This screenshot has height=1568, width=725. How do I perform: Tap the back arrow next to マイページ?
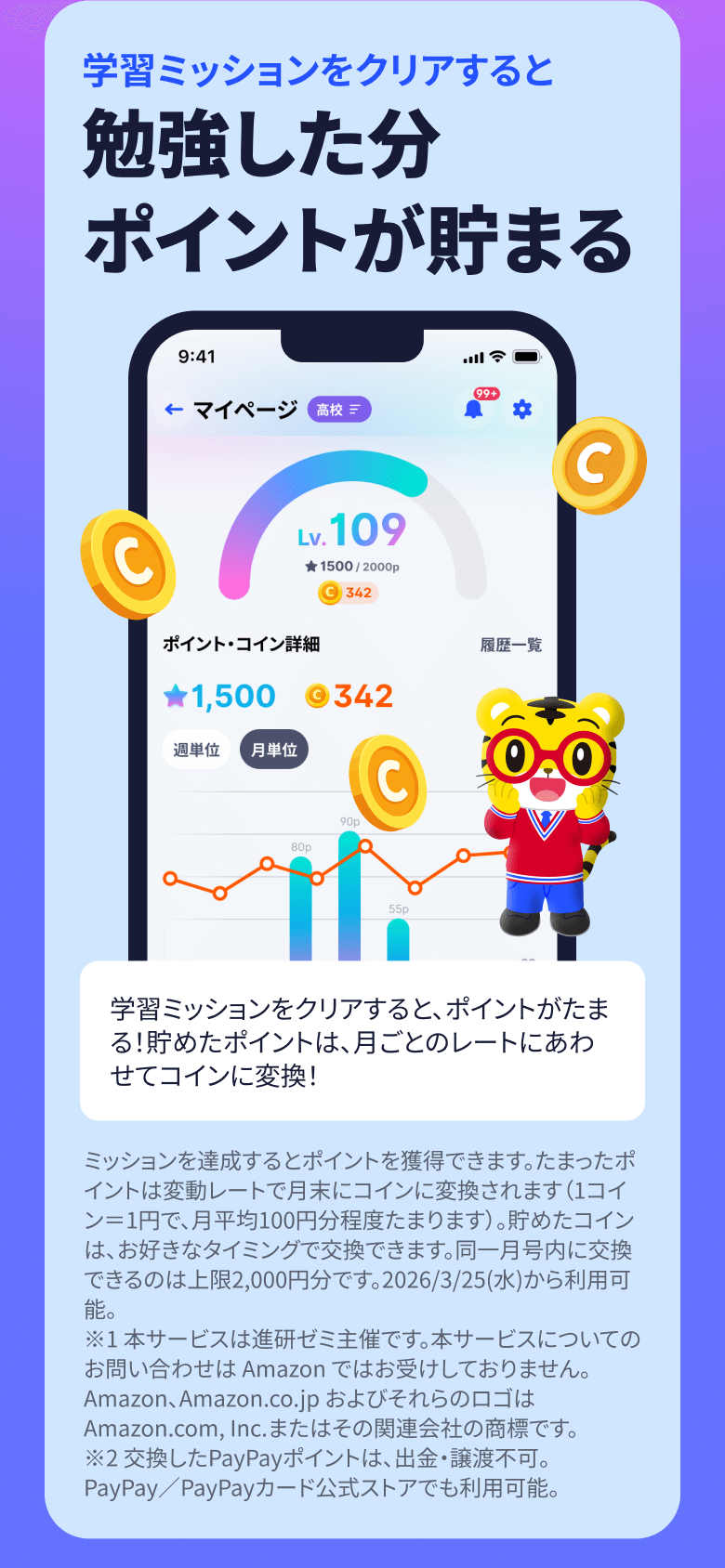click(x=174, y=409)
